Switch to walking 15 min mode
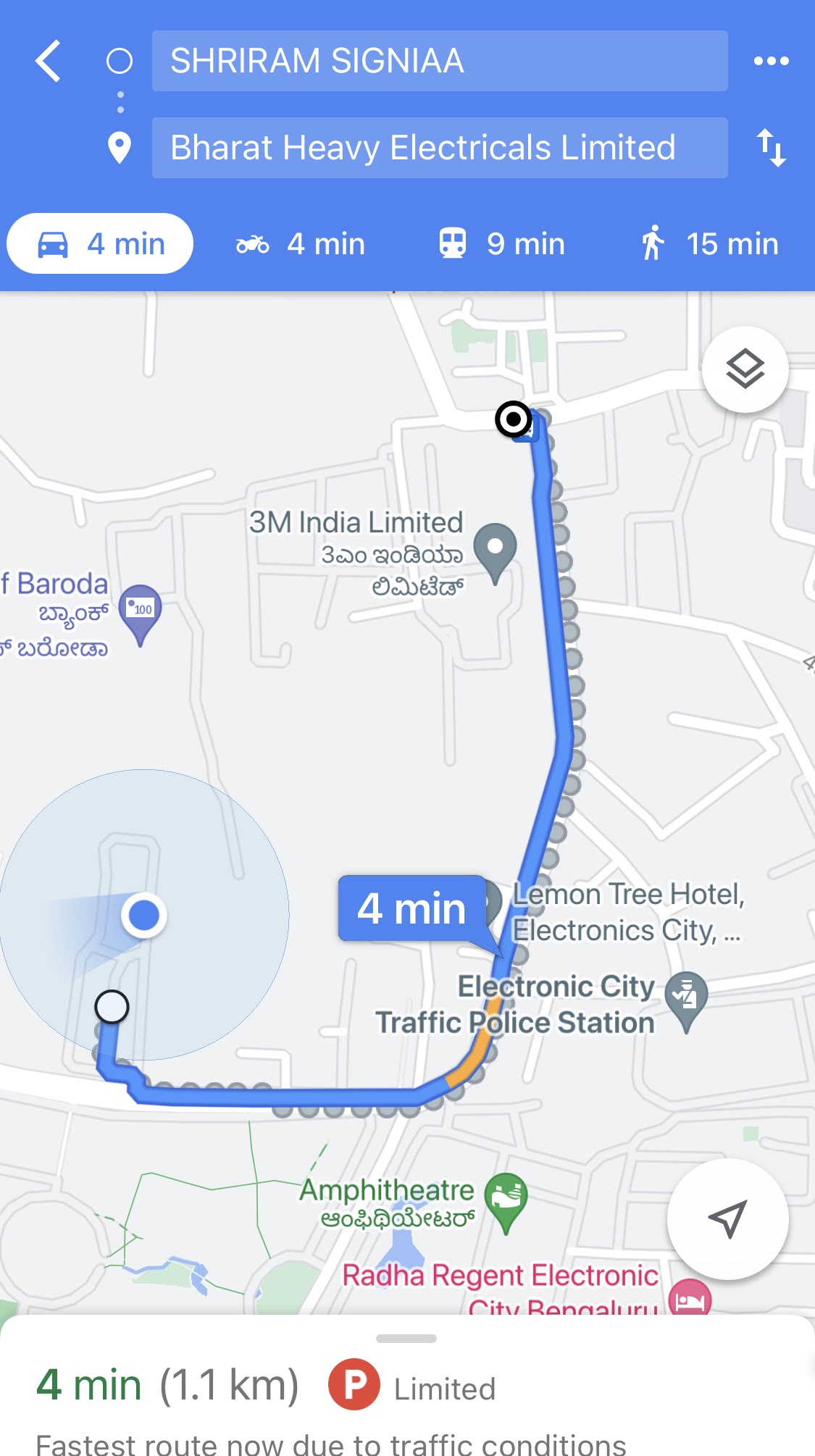This screenshot has height=1456, width=815. (x=710, y=244)
